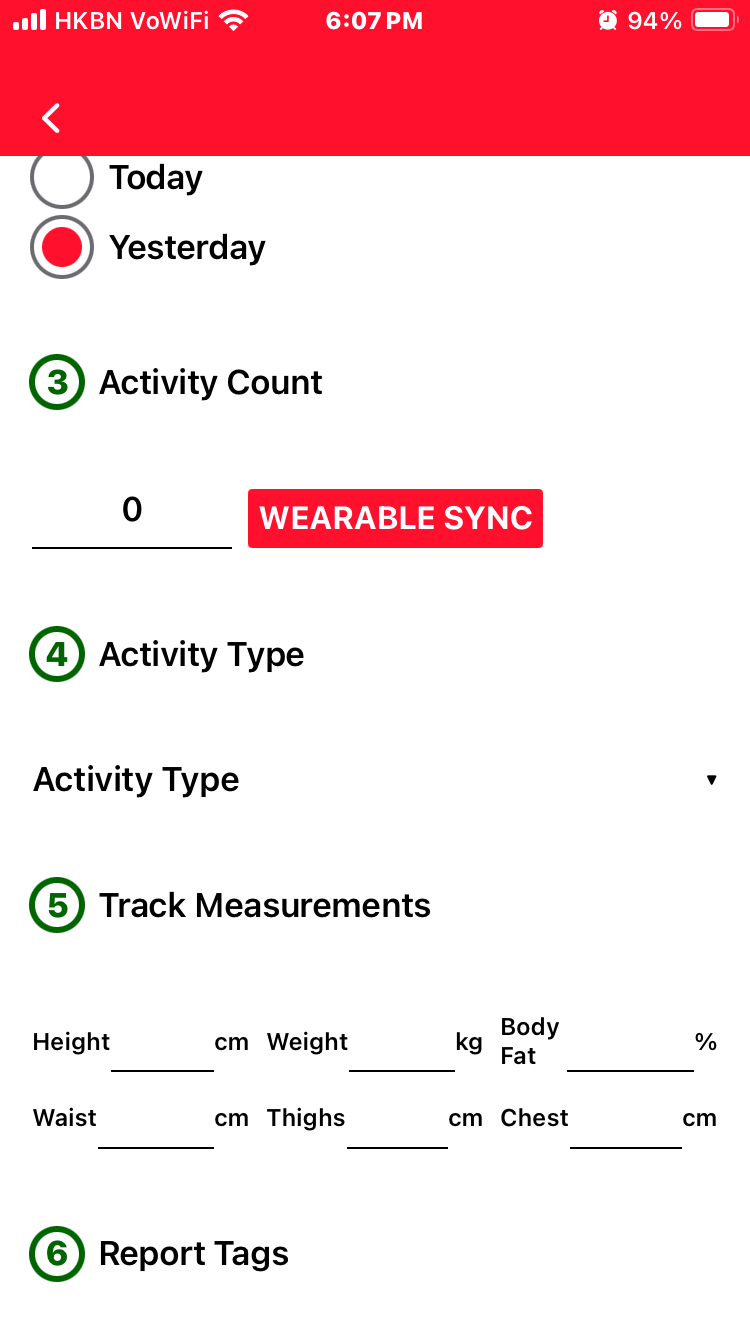Go back using the header arrow
The image size is (750, 1334).
coord(51,118)
